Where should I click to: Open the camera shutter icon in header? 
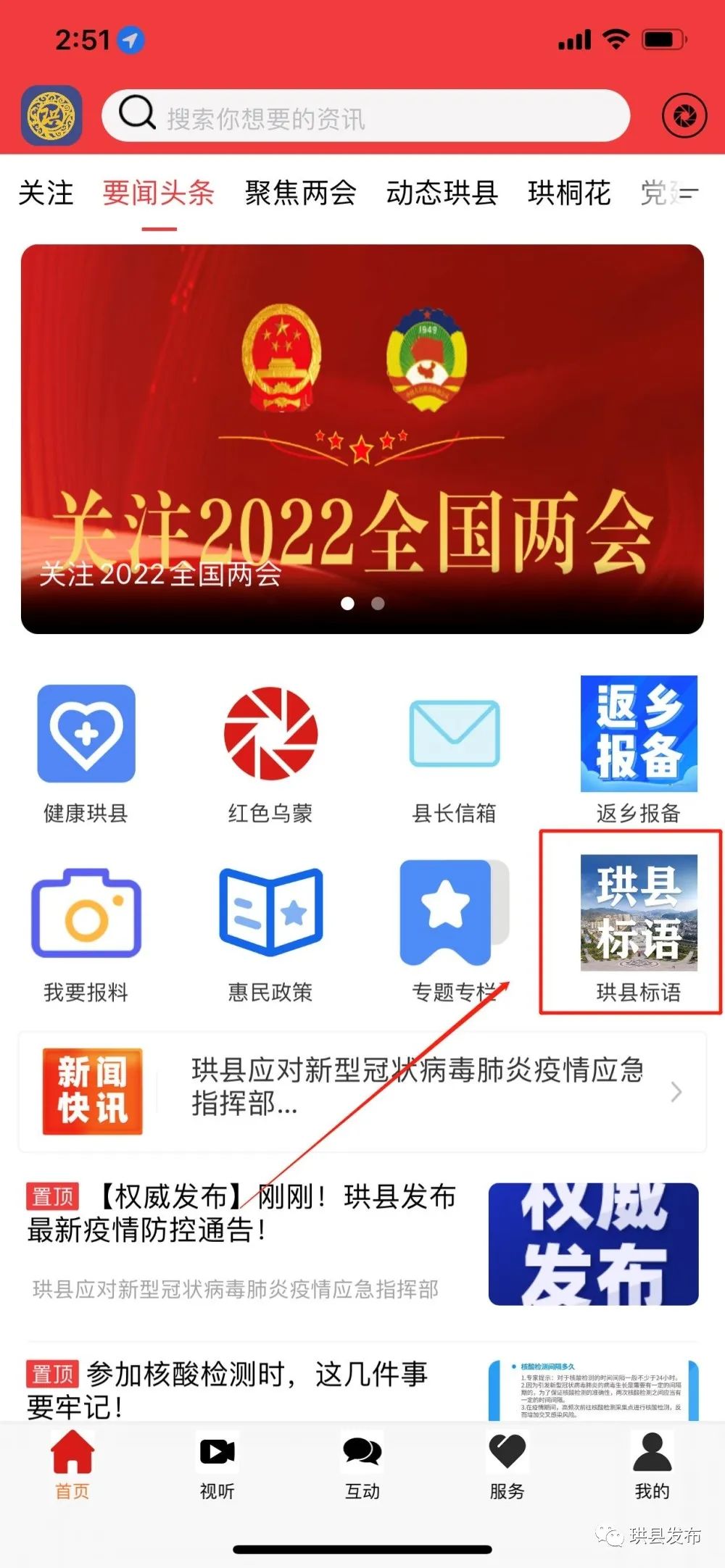click(684, 116)
